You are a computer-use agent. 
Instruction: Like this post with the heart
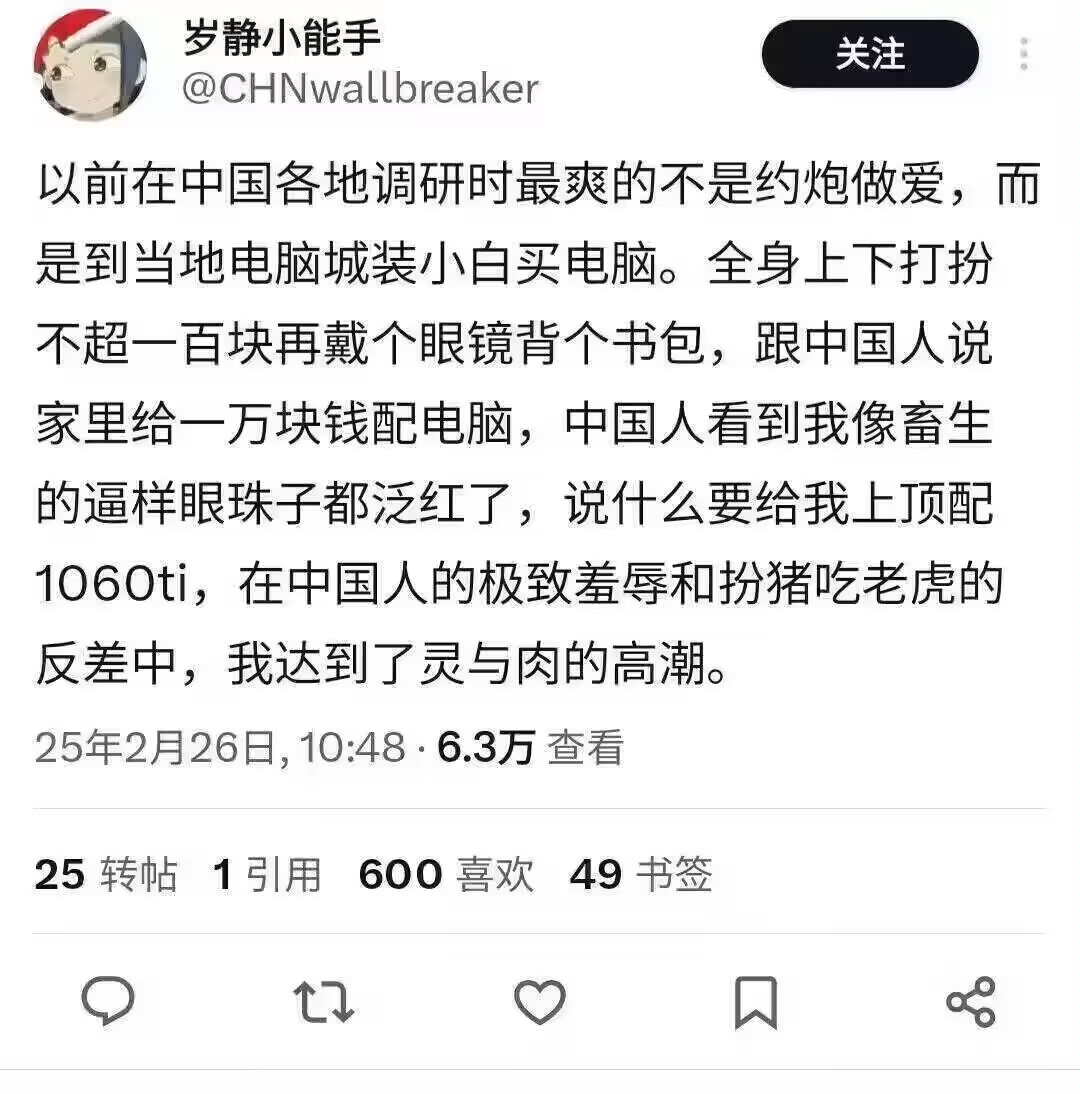[540, 1001]
